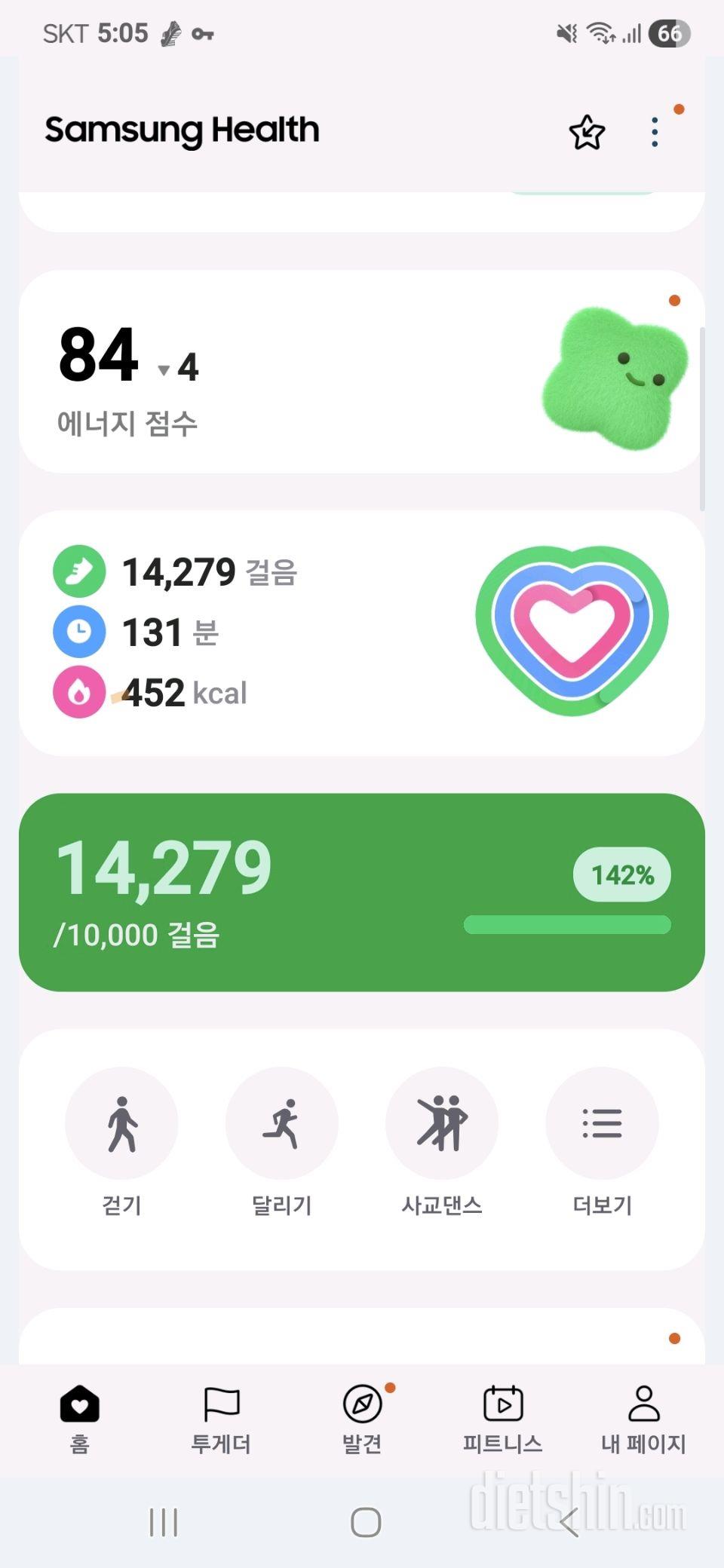Switch to the 홈 tab
The height and width of the screenshot is (1568, 724).
point(80,1419)
